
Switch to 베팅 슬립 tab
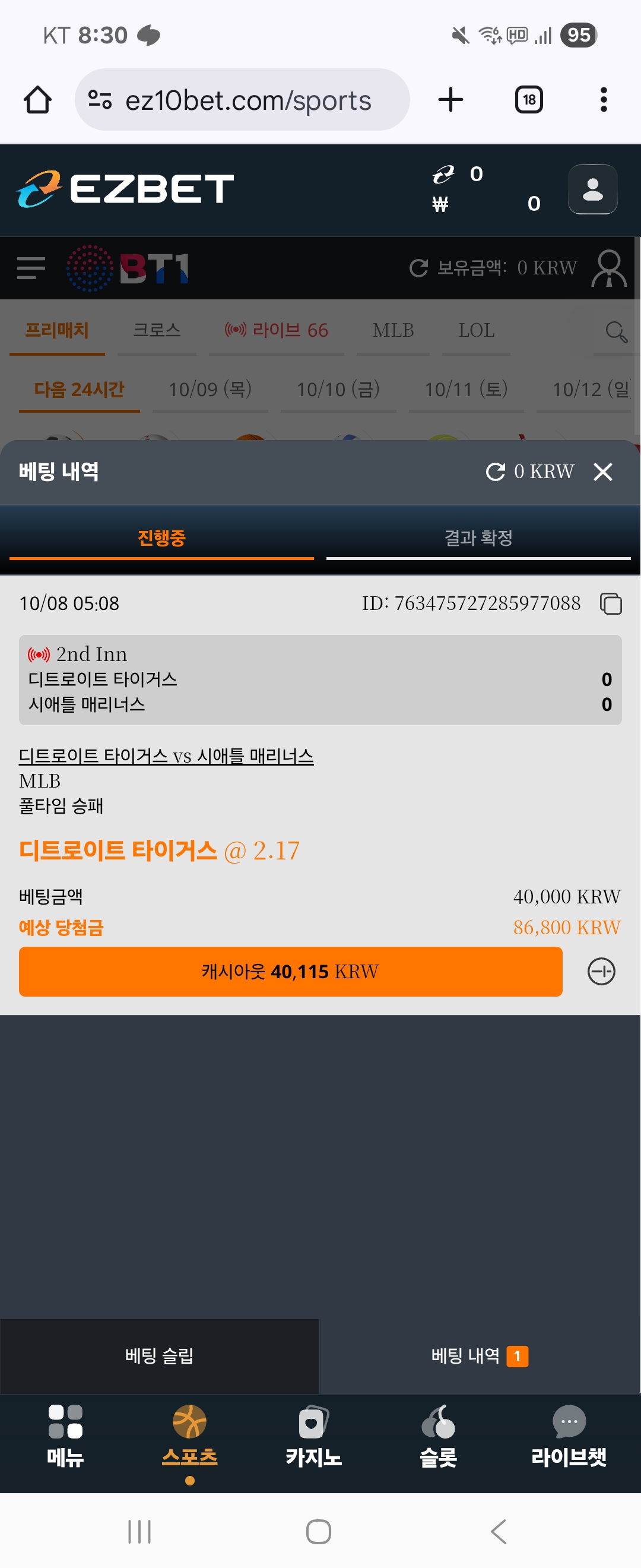[x=159, y=1355]
